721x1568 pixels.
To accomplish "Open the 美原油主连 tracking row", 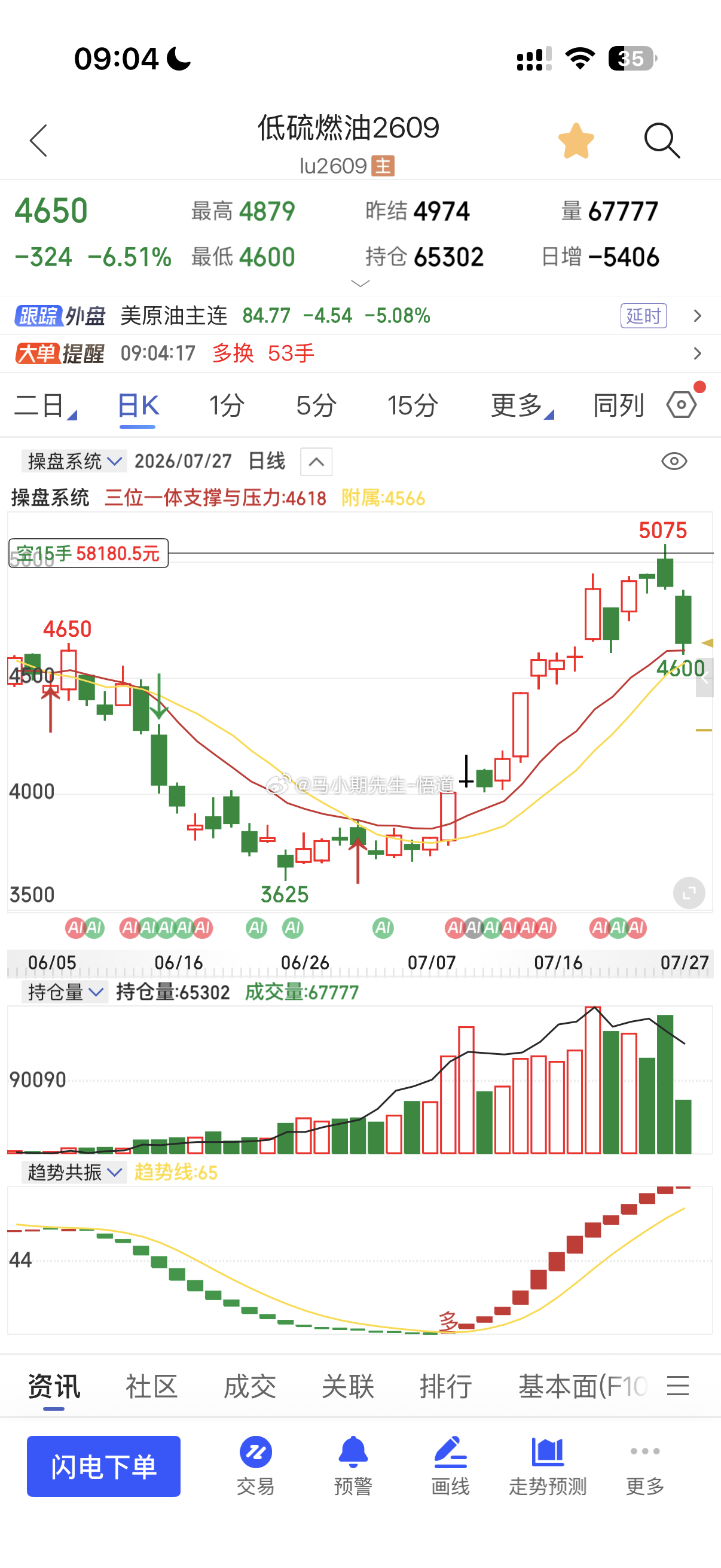I will pos(360,315).
